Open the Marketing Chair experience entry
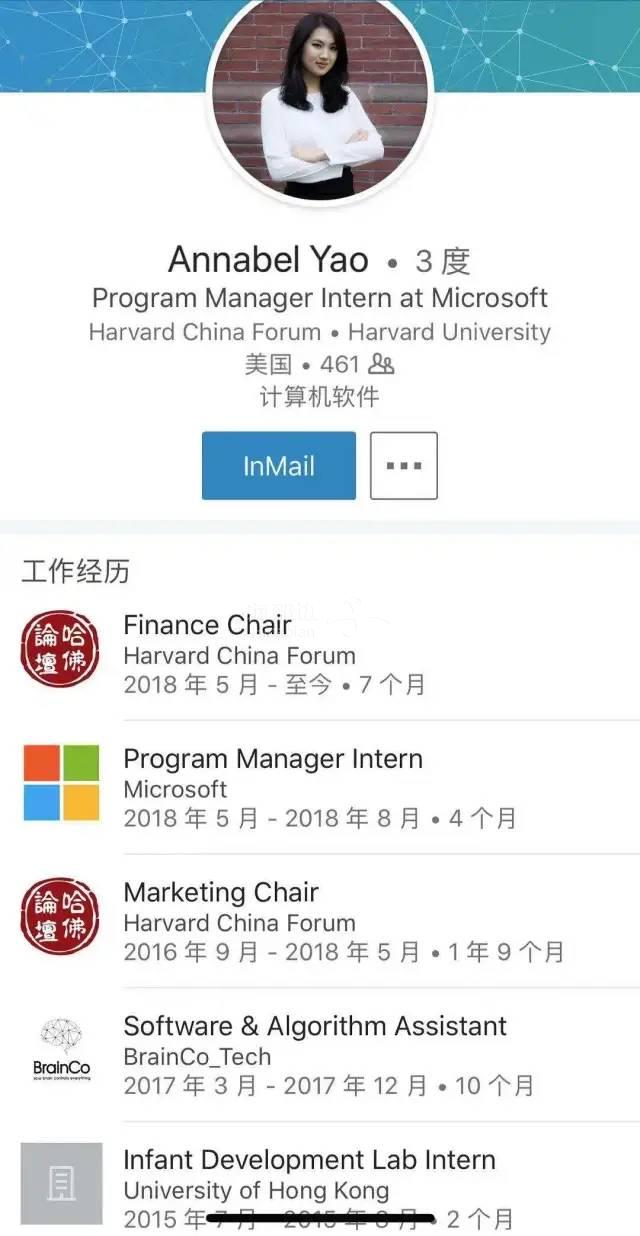The height and width of the screenshot is (1236, 640). pos(221,892)
